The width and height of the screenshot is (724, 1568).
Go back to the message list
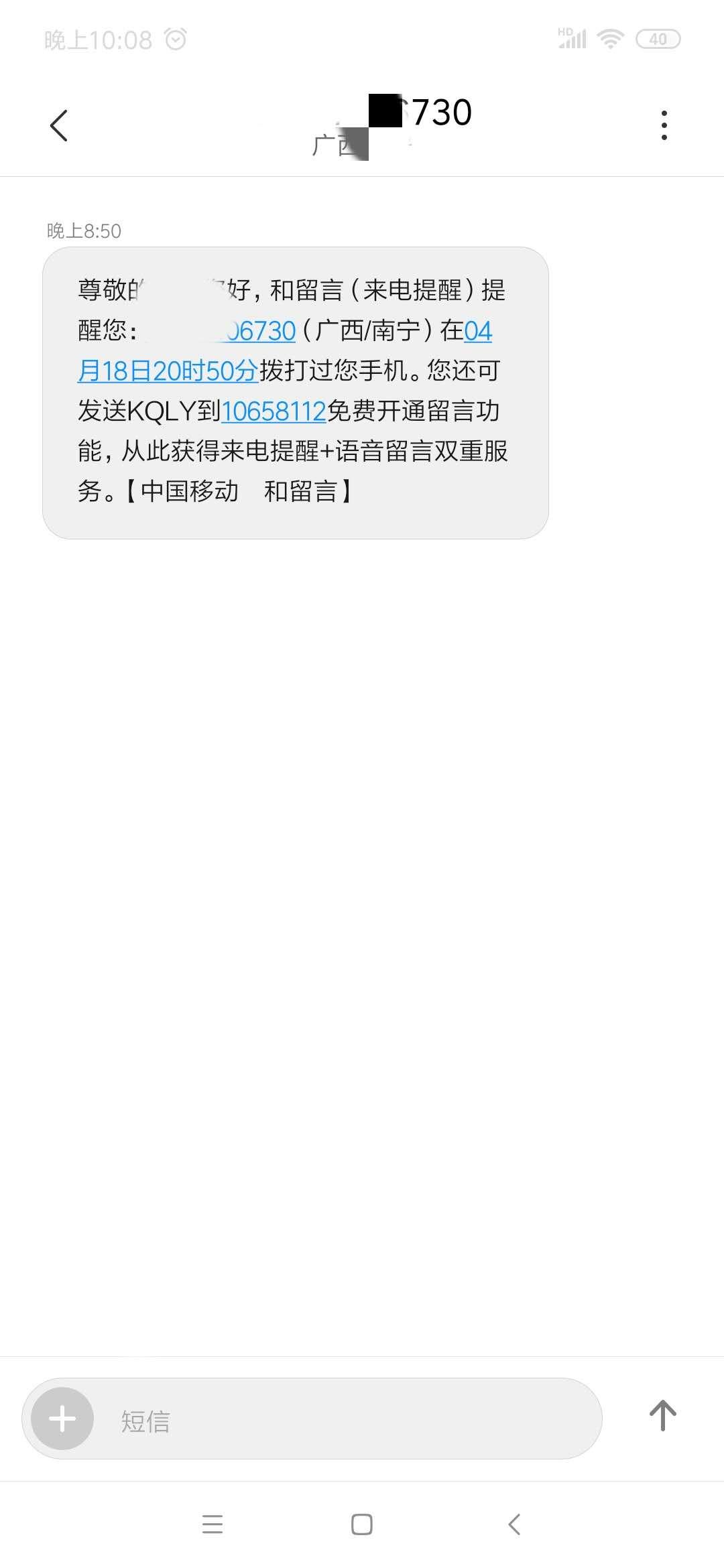[x=59, y=125]
